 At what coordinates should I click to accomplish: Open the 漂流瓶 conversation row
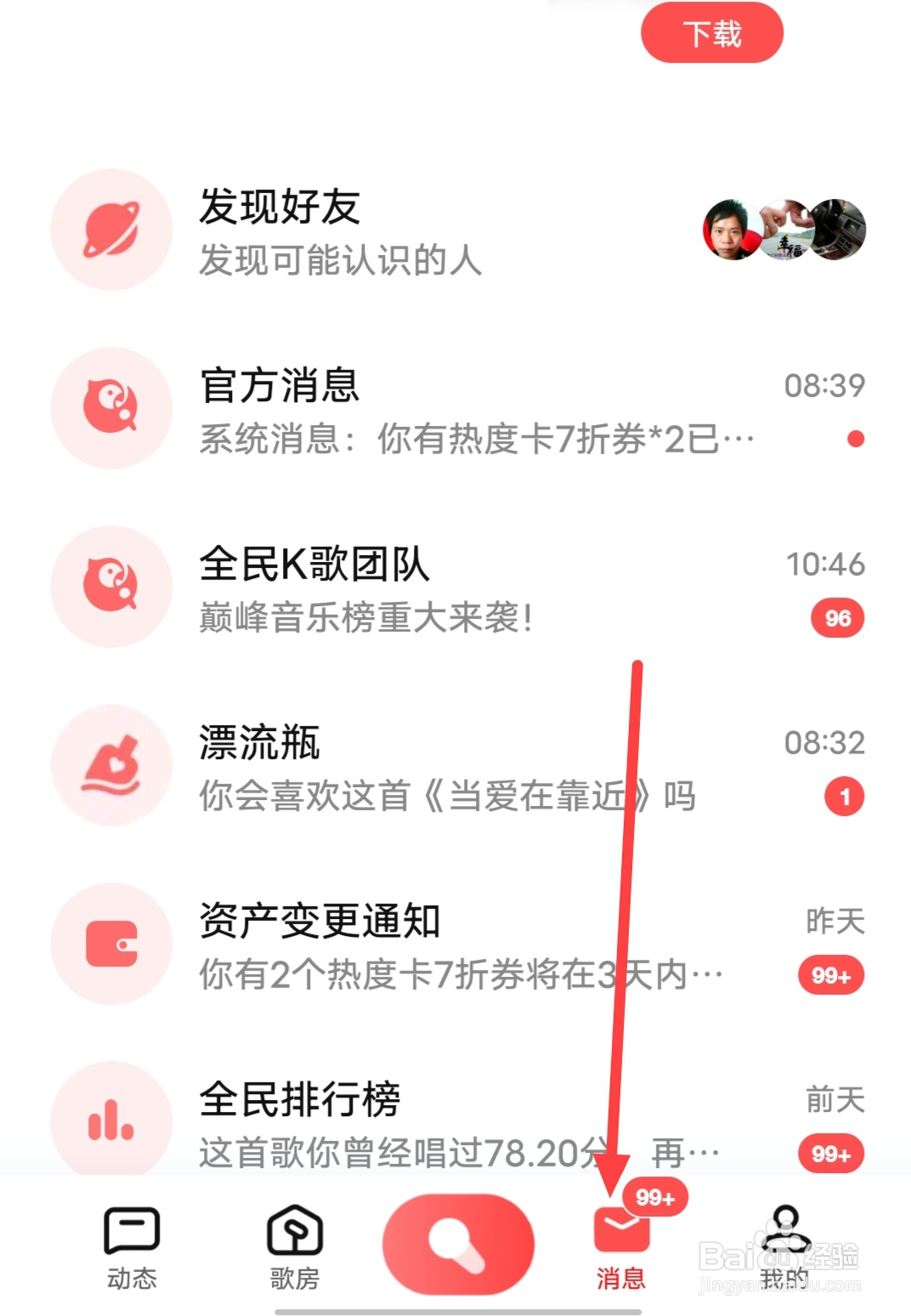[425, 765]
